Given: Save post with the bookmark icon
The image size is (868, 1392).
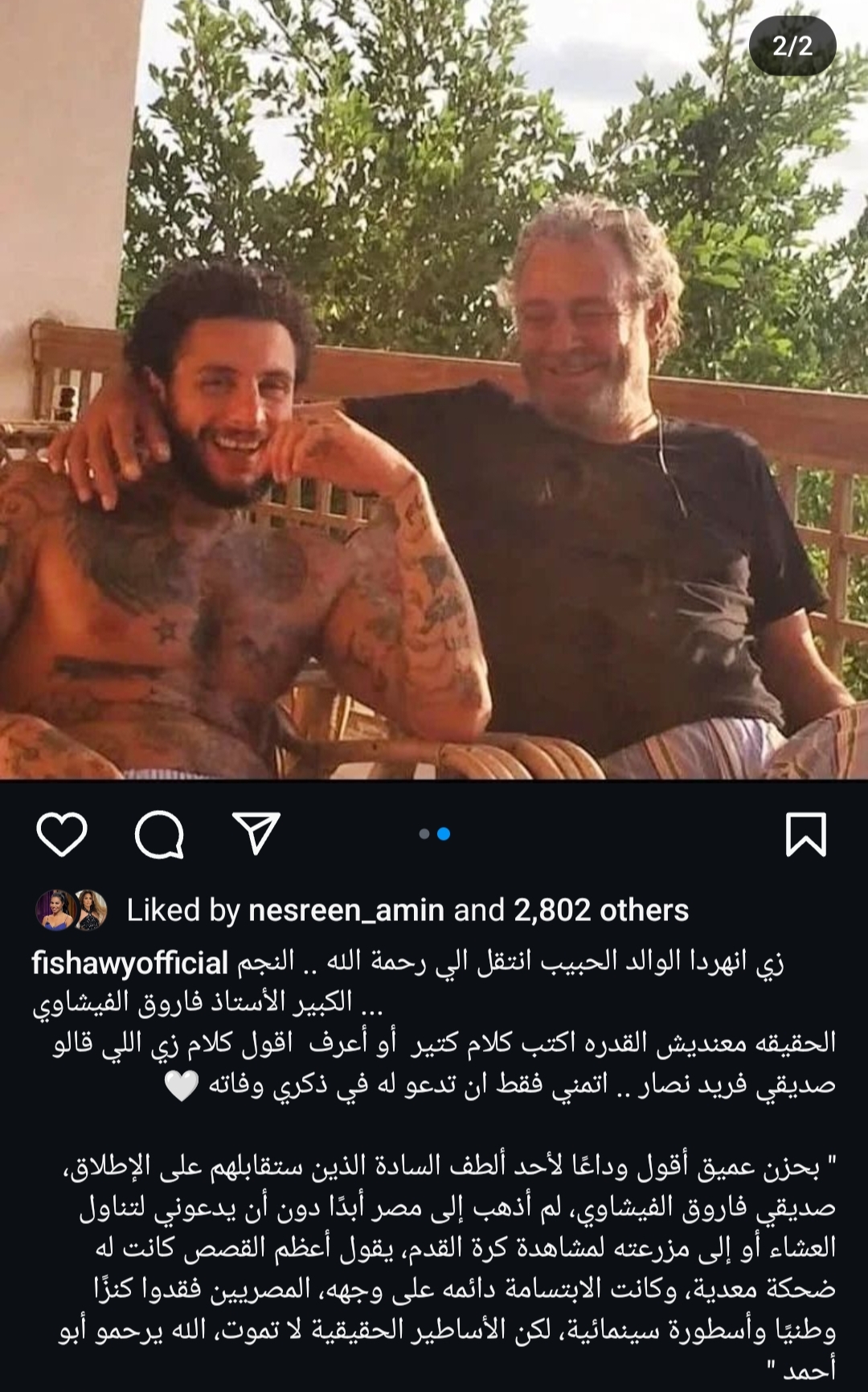Looking at the screenshot, I should 805,833.
